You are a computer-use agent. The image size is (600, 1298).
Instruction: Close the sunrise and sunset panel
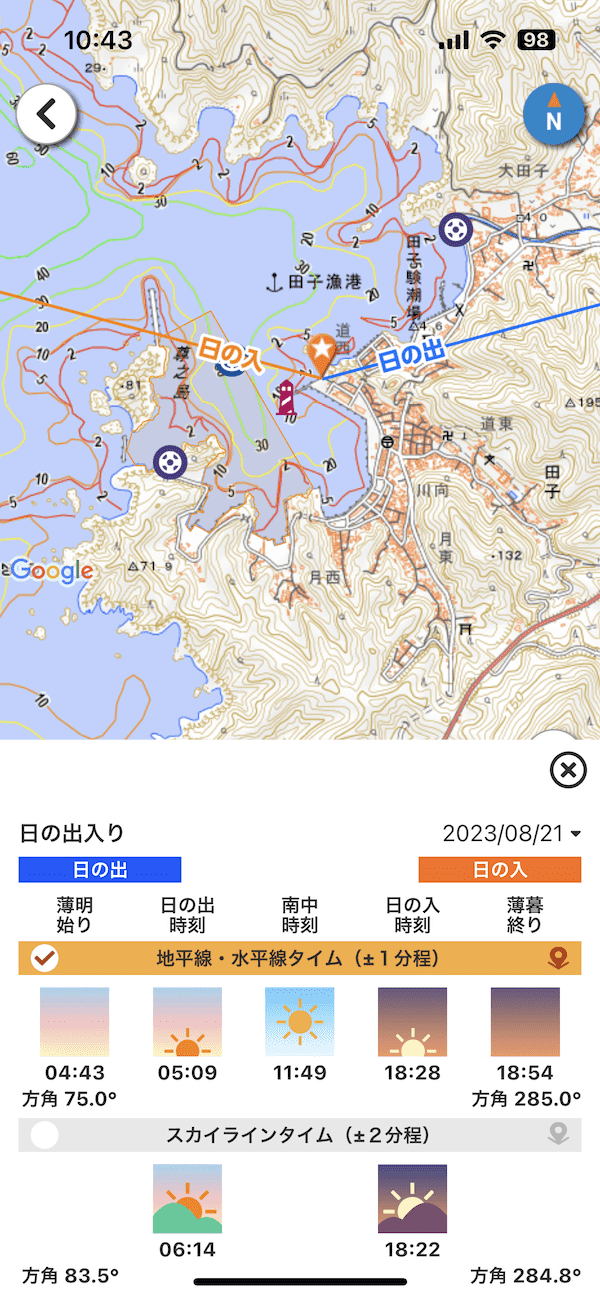tap(568, 770)
